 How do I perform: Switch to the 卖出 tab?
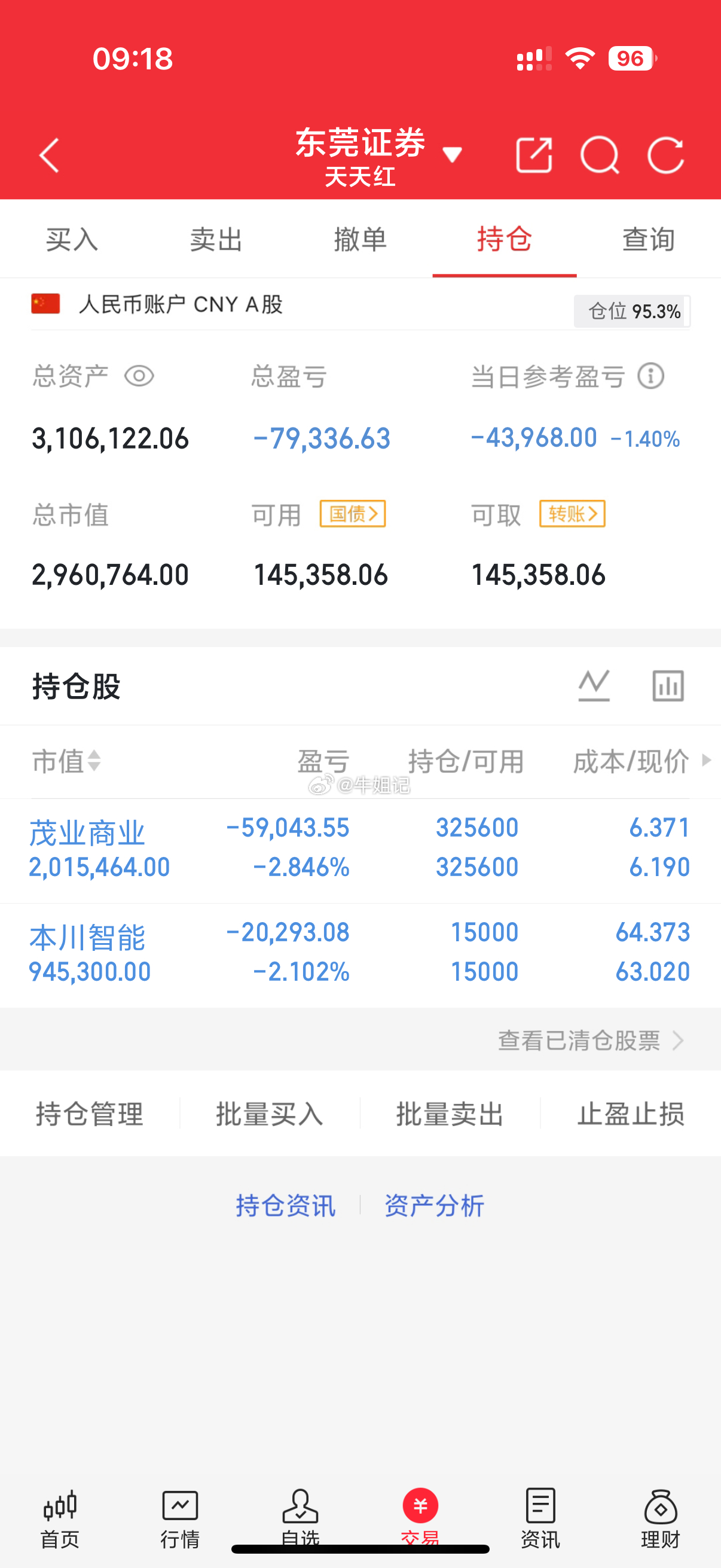pyautogui.click(x=216, y=239)
